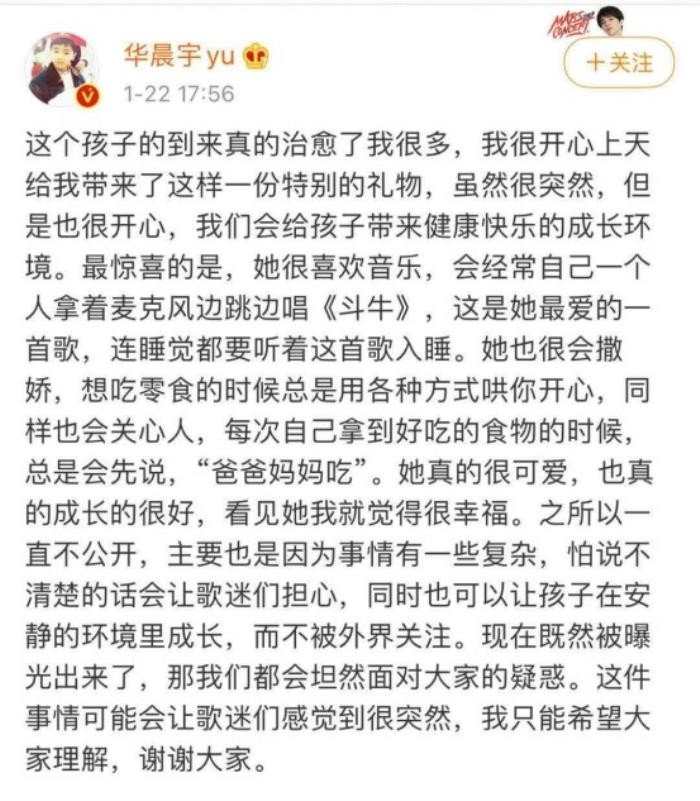700x801 pixels.
Task: Open the 华晨宇yu username link
Action: click(x=177, y=57)
